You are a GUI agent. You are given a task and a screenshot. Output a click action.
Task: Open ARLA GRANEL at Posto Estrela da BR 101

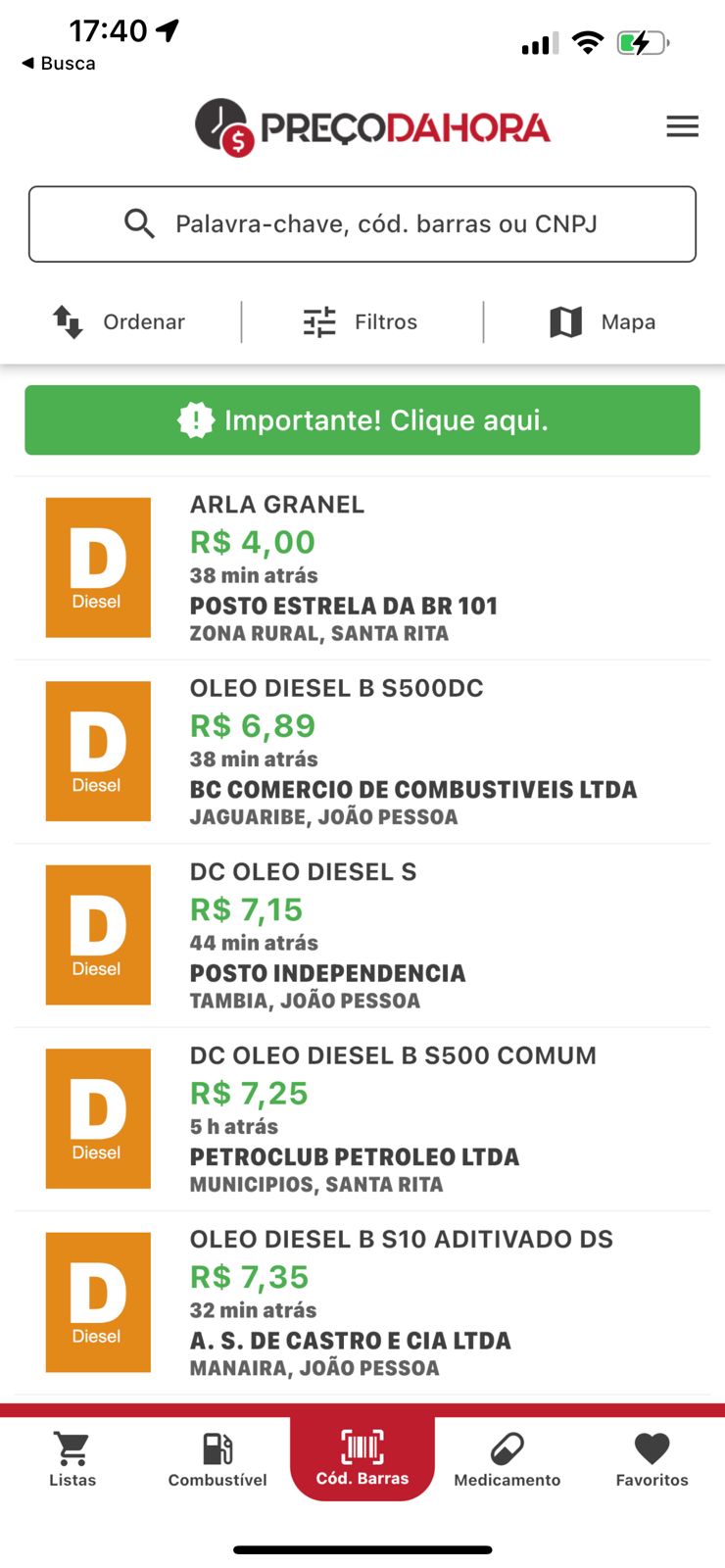point(362,568)
